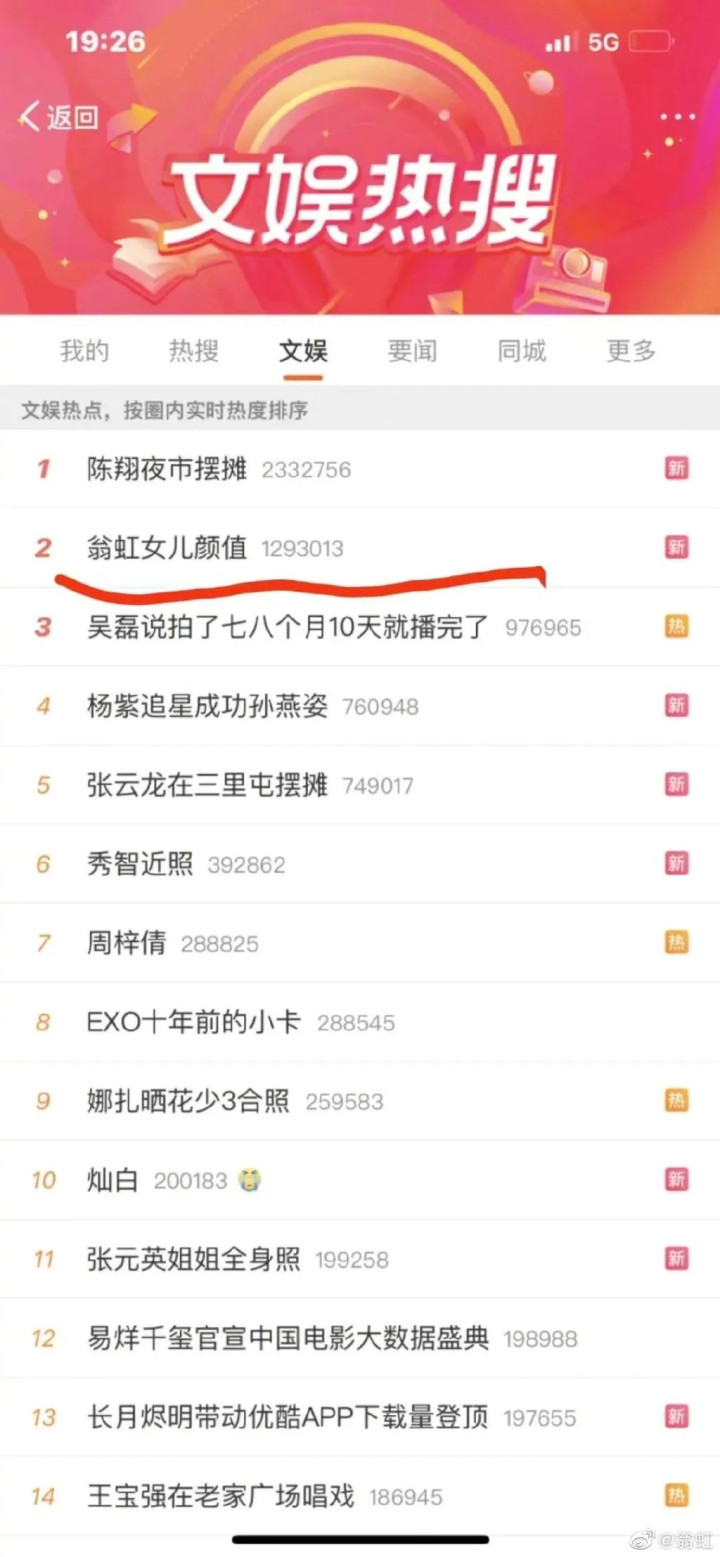View topic 娜扎晒花少3合照
The width and height of the screenshot is (720, 1557).
tap(188, 1101)
